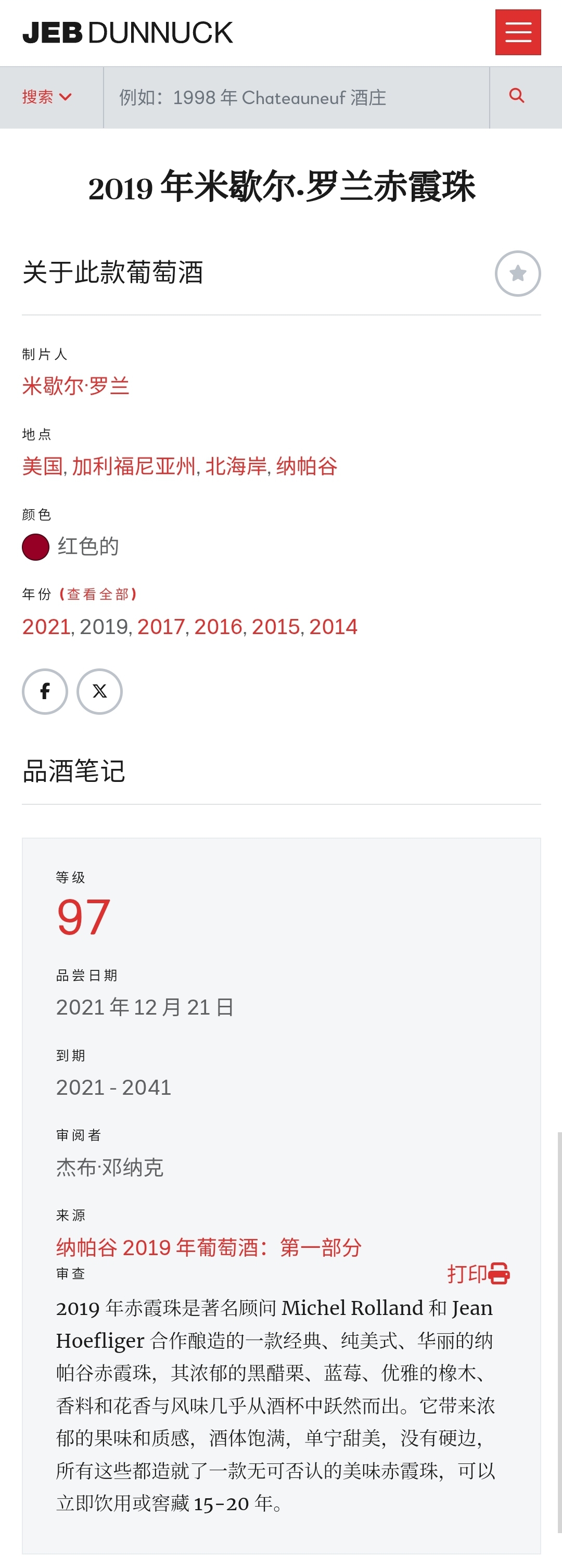Expand the 搜索 dropdown
The image size is (562, 1568).
(x=47, y=97)
